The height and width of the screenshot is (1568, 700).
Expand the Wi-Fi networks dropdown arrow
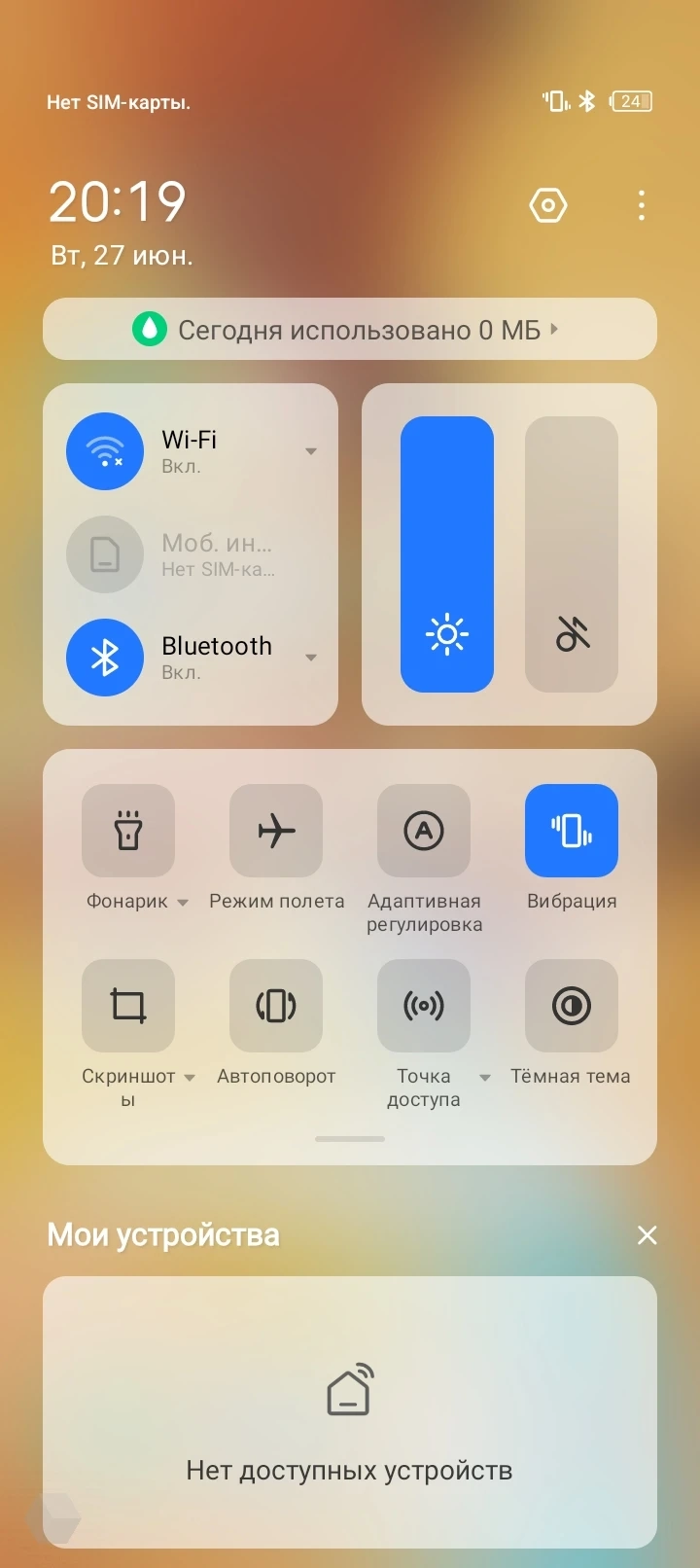311,451
